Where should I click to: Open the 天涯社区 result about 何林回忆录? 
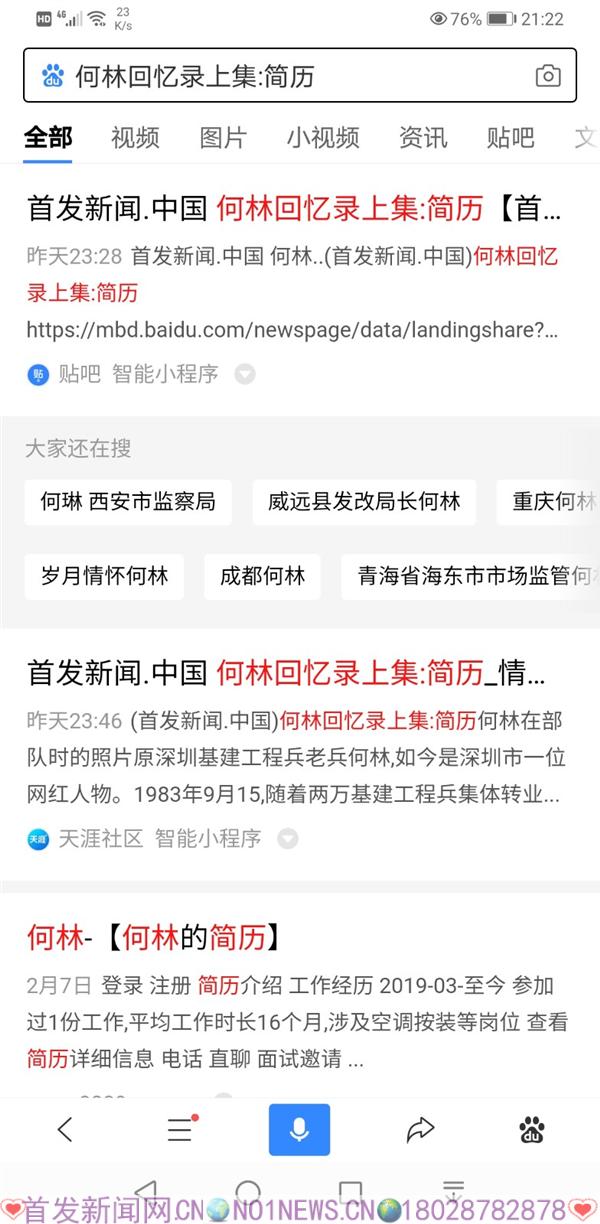[285, 673]
